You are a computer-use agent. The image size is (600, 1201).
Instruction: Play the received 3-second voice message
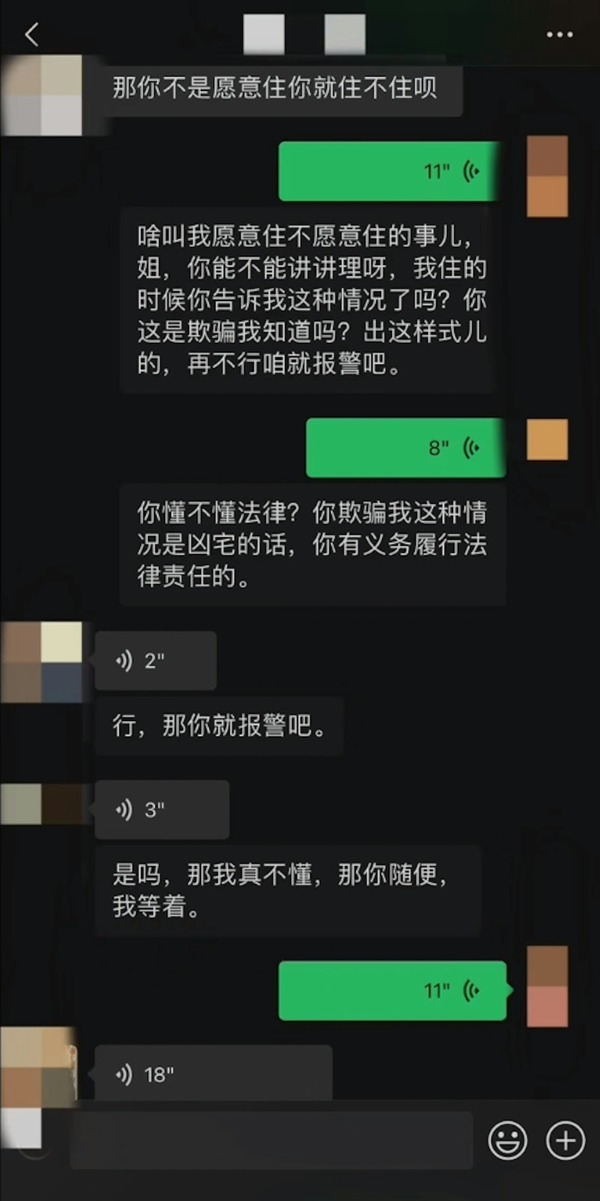pos(161,810)
